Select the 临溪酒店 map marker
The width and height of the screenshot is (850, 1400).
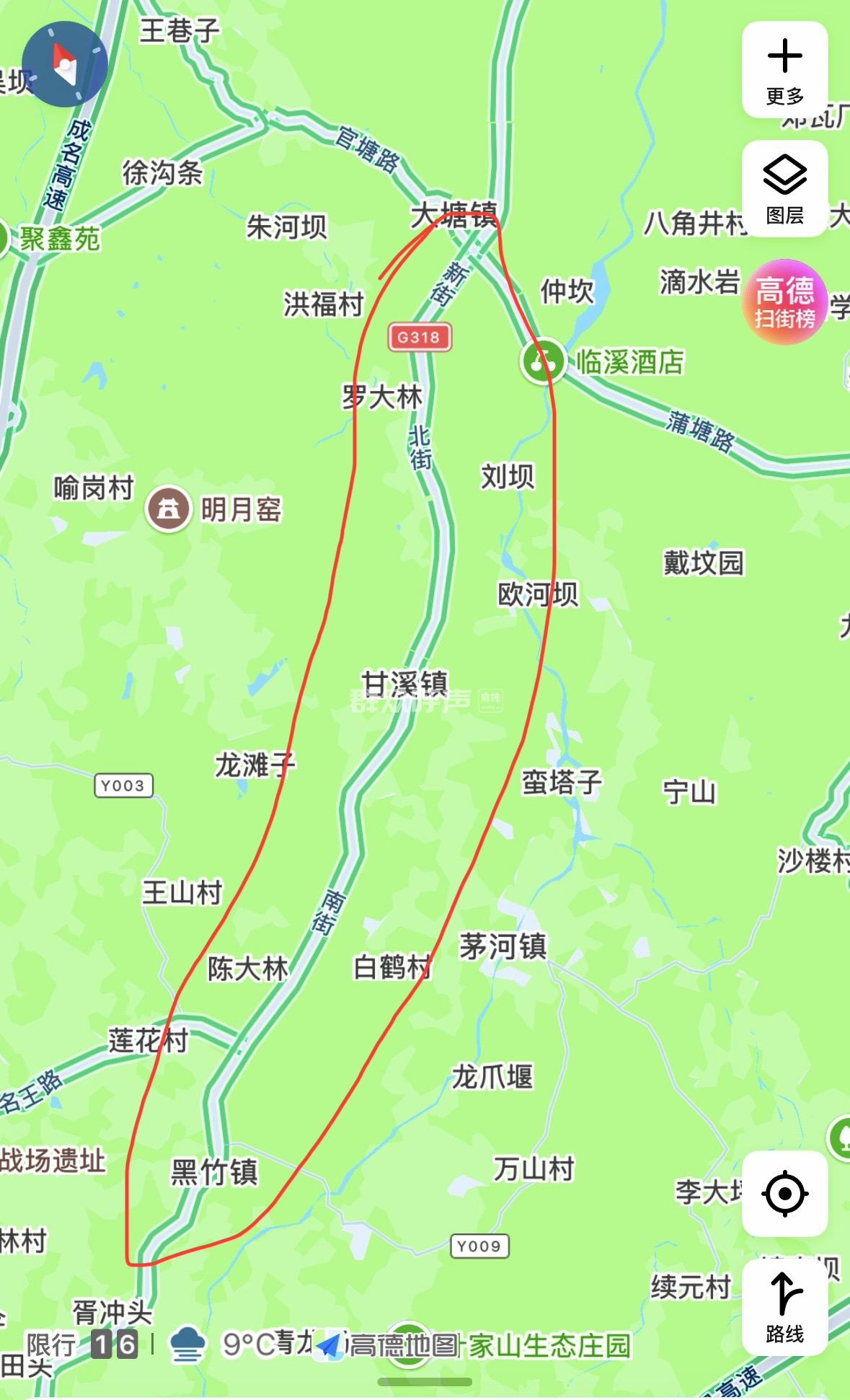[x=542, y=361]
